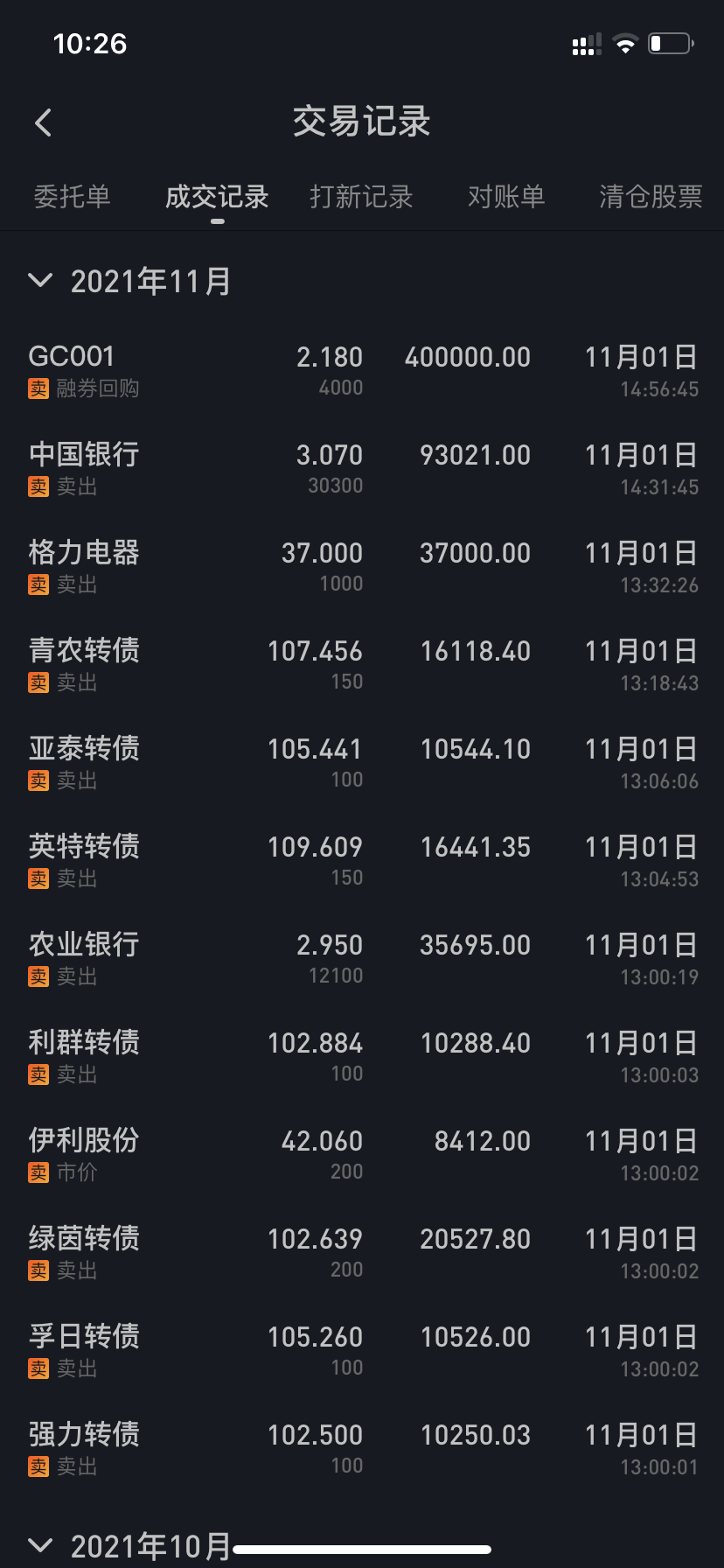Image resolution: width=724 pixels, height=1568 pixels.
Task: Open the GC001 融券回购 record
Action: [x=362, y=371]
